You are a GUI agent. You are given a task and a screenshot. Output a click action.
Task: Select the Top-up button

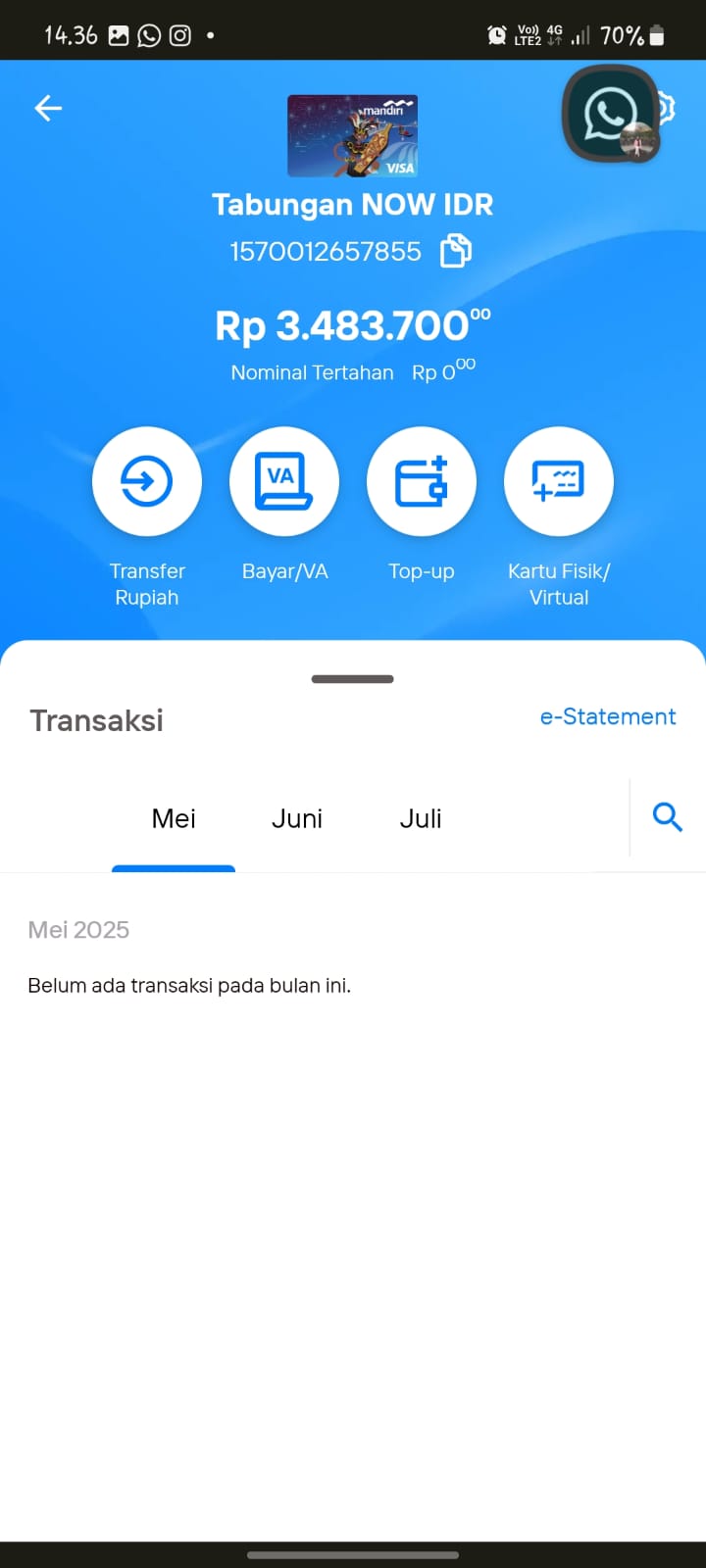coord(422,481)
